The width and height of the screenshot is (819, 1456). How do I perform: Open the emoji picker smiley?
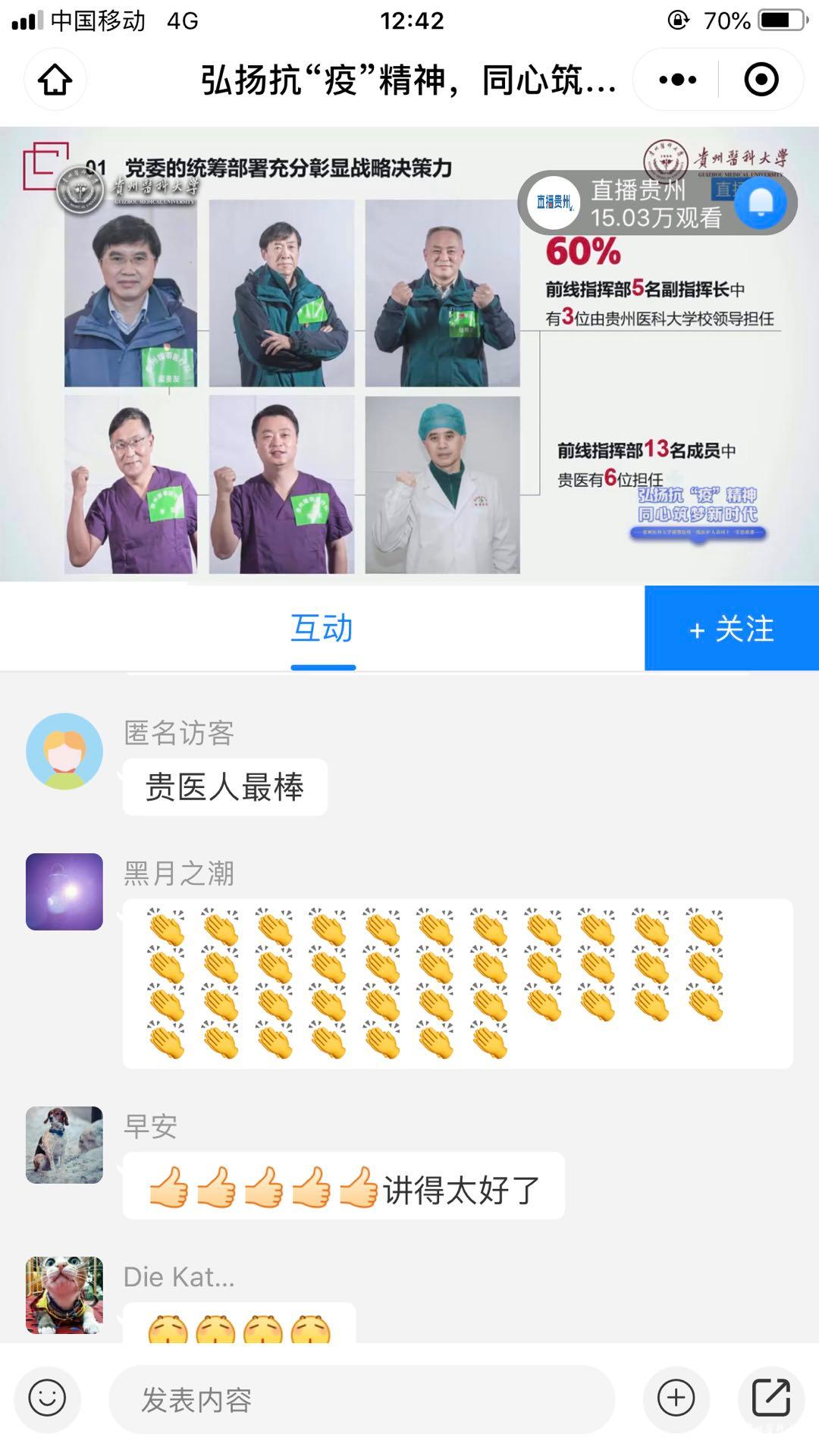[47, 1399]
